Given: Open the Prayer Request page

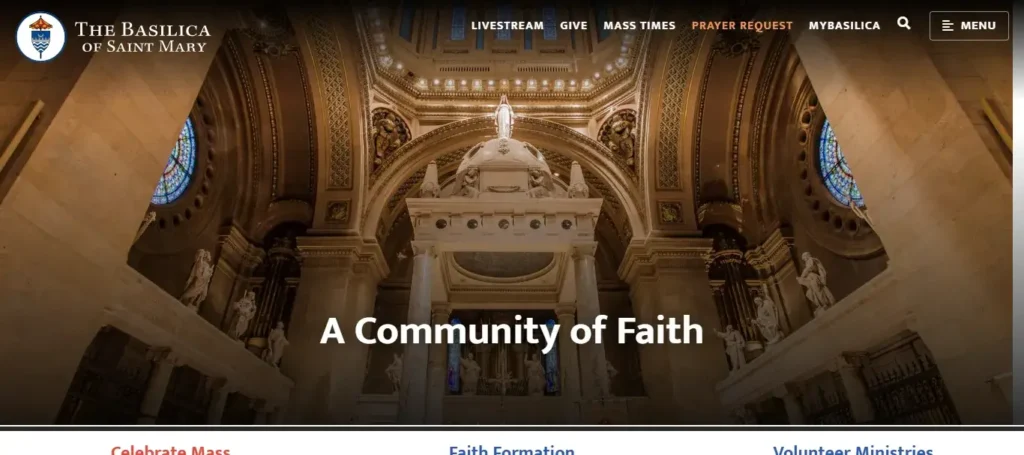Looking at the screenshot, I should (x=742, y=26).
